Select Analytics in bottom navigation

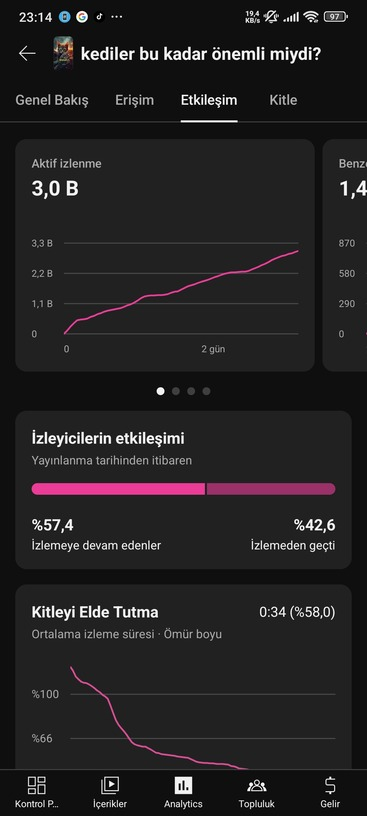click(183, 792)
